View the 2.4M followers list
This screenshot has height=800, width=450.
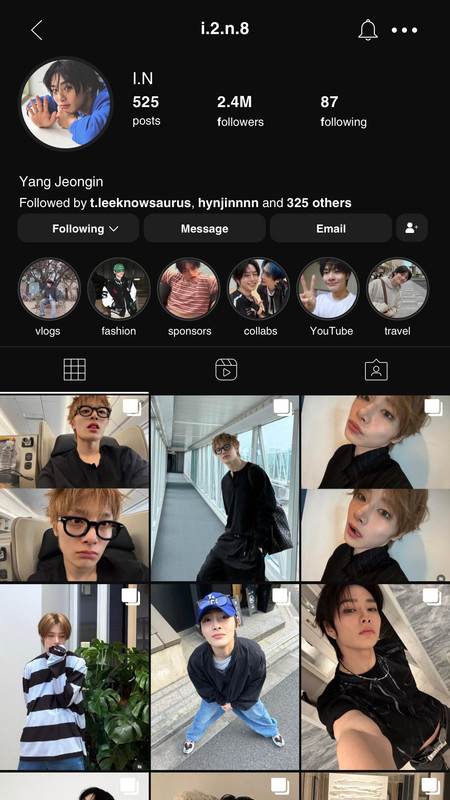pyautogui.click(x=240, y=111)
